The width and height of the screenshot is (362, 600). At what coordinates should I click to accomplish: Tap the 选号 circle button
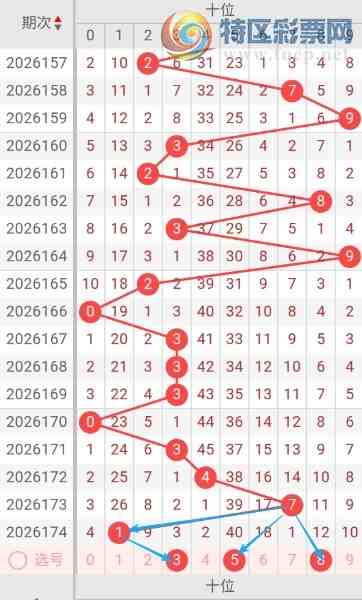tap(18, 560)
